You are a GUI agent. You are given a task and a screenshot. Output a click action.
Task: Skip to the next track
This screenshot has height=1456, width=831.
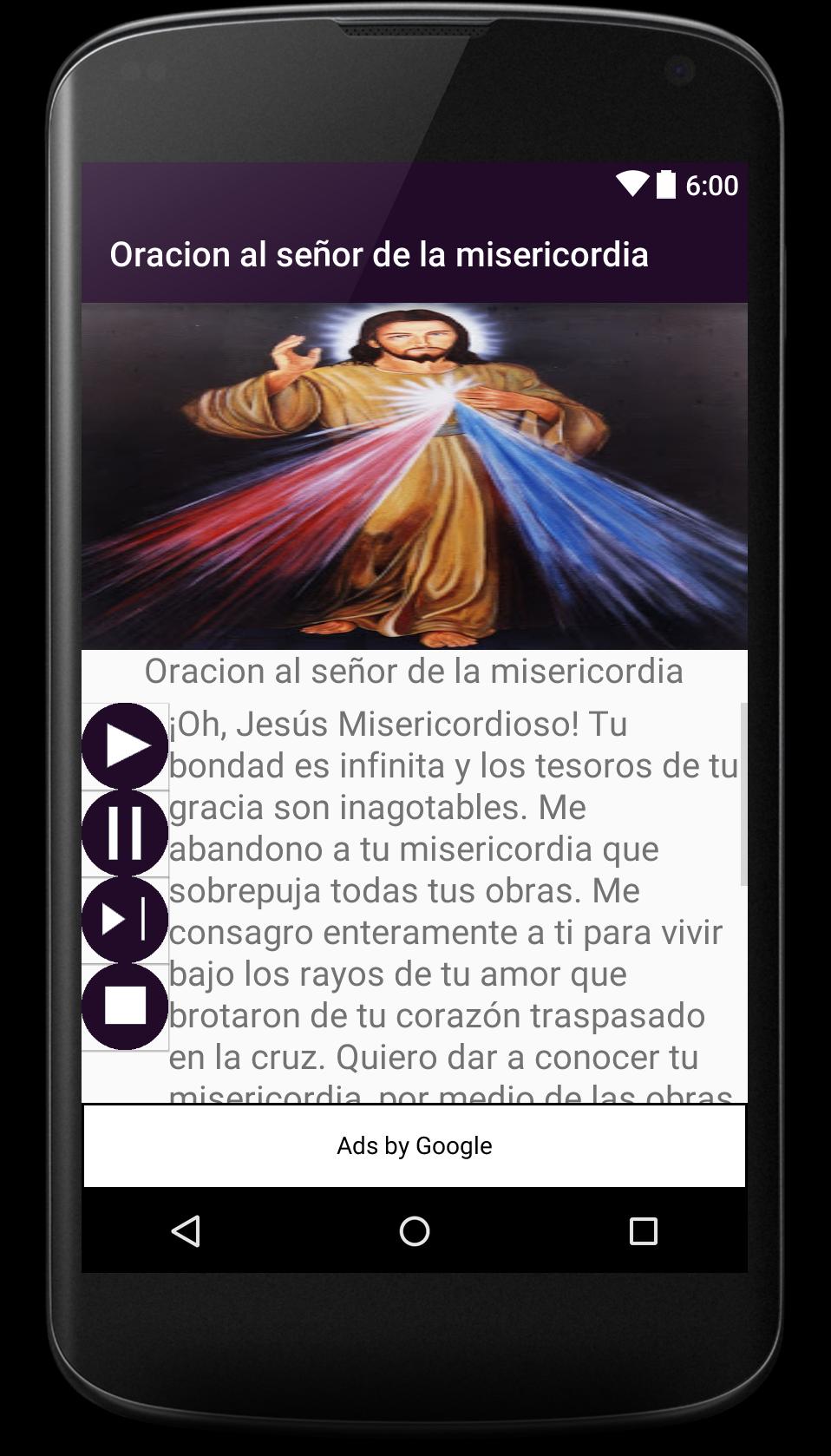click(x=125, y=920)
